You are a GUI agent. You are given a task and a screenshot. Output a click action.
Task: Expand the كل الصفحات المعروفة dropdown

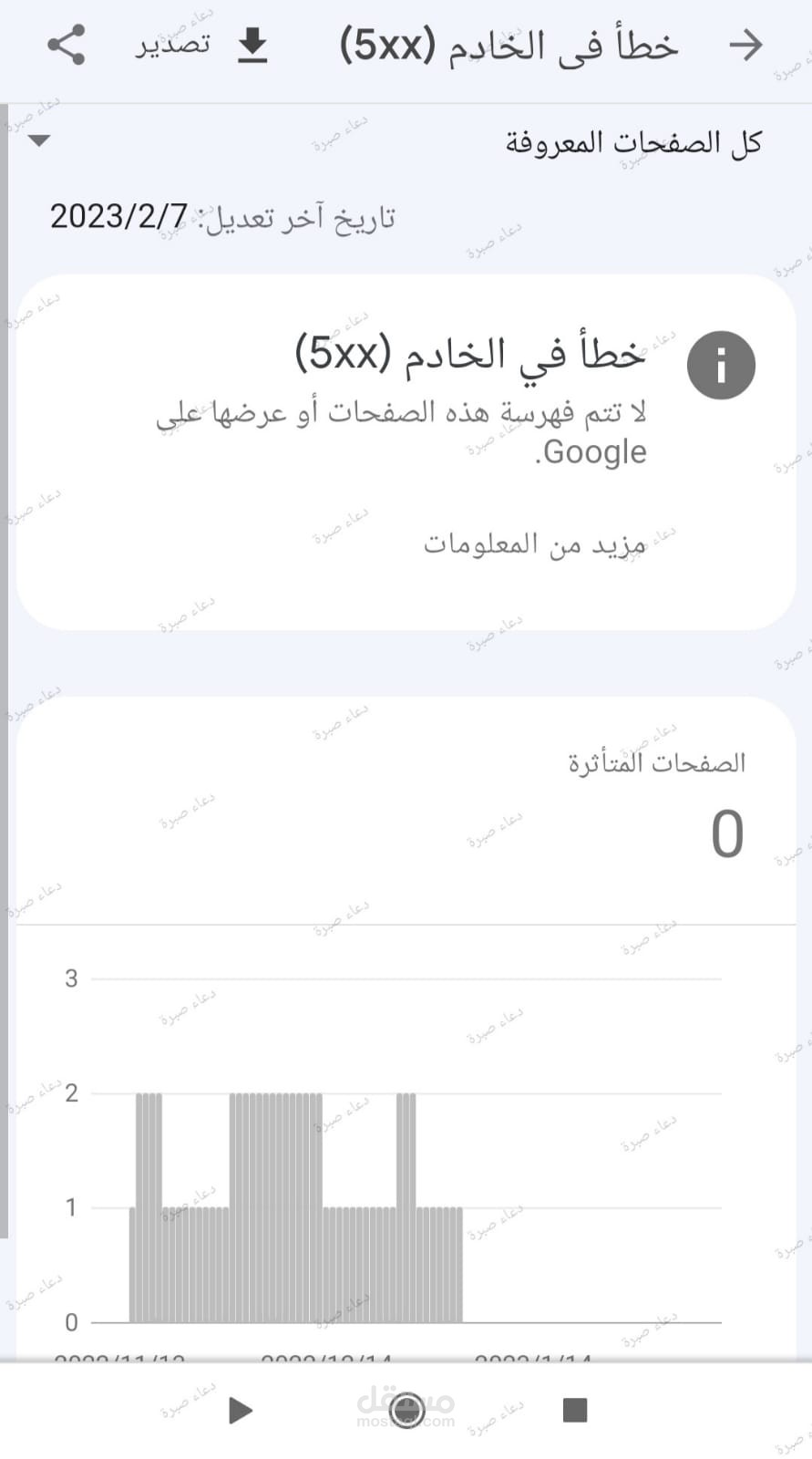click(x=40, y=141)
